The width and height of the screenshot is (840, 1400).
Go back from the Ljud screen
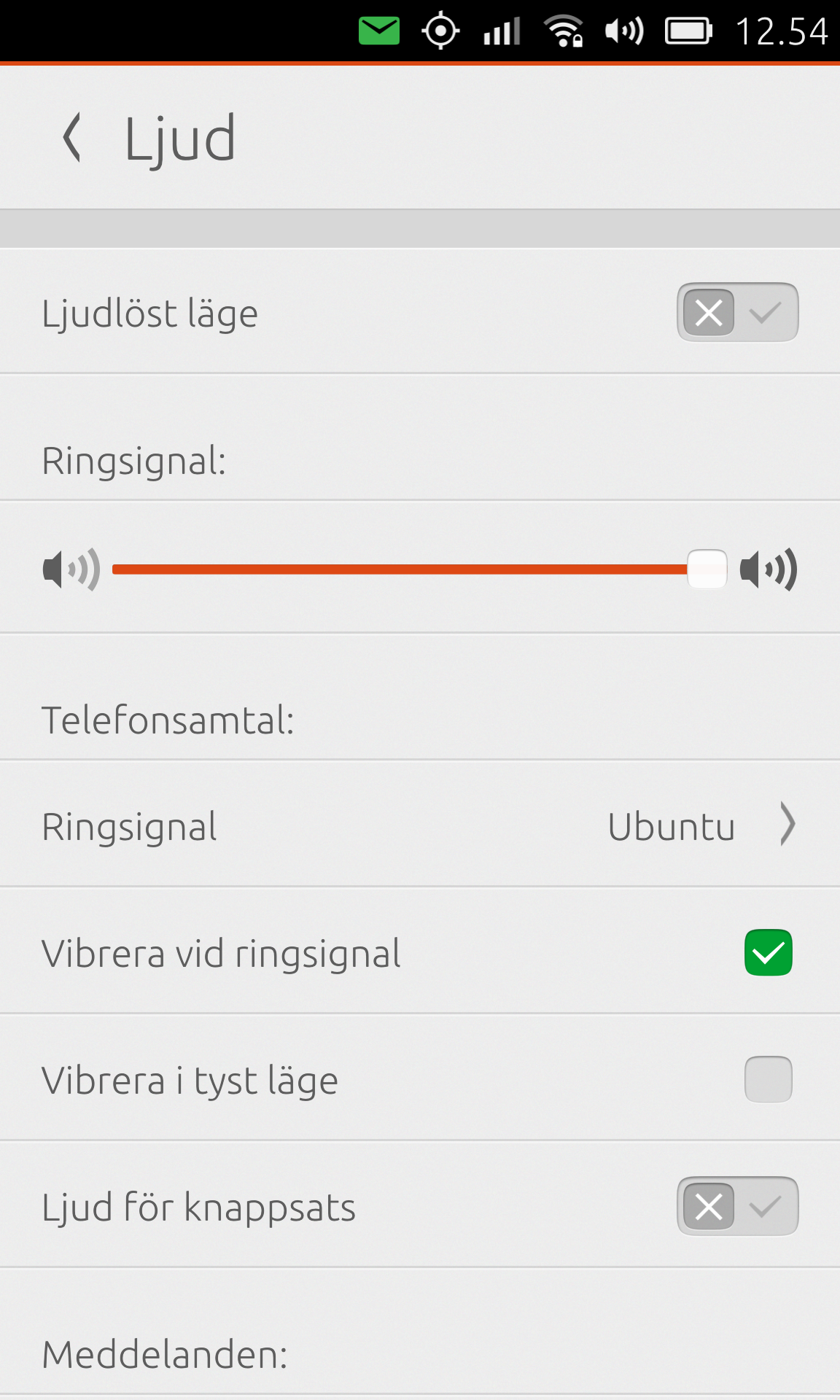71,138
